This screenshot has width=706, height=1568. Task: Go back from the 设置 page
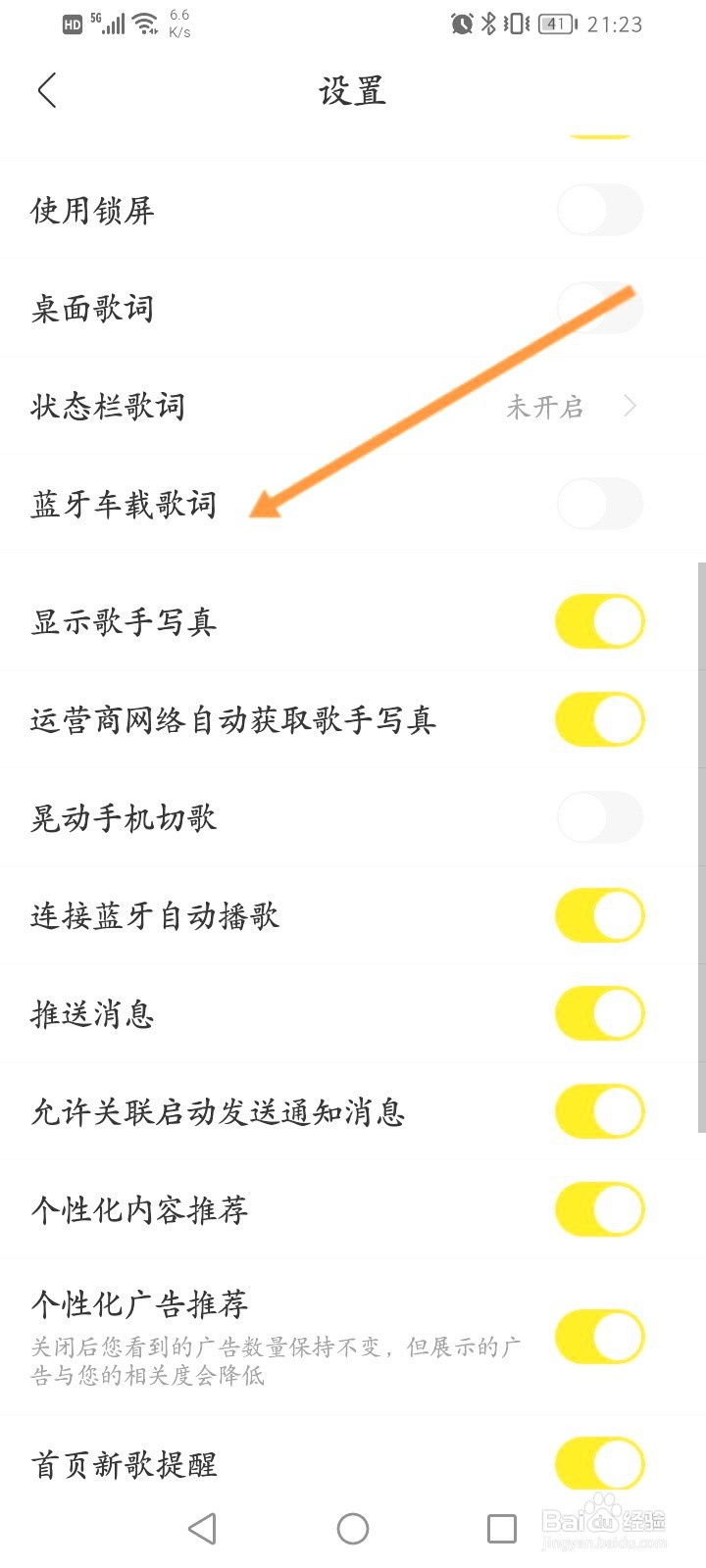pos(47,91)
